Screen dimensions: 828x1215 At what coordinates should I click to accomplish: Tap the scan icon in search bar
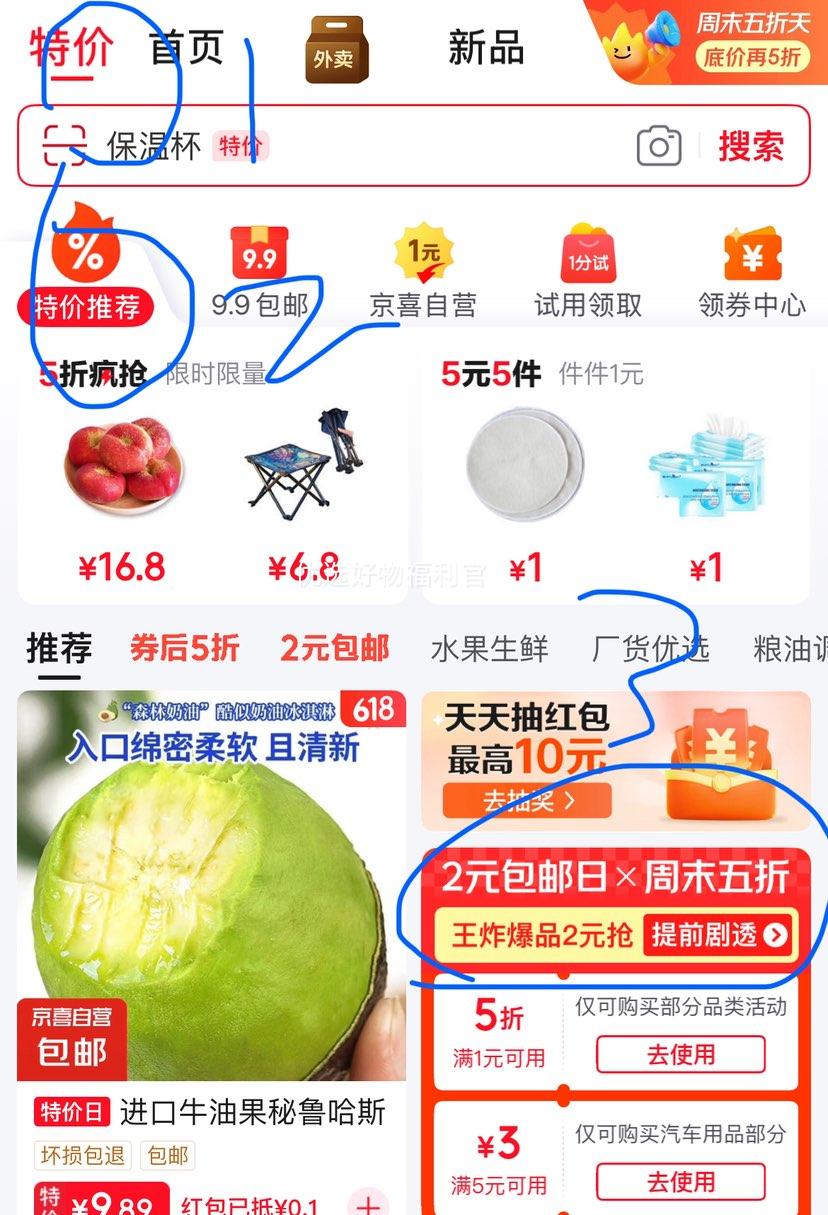(64, 146)
